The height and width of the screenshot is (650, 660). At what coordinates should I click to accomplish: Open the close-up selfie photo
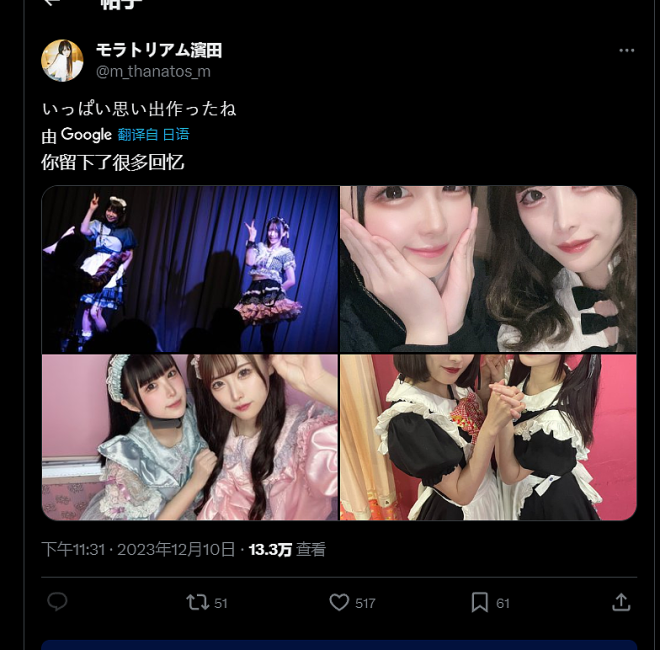pyautogui.click(x=488, y=268)
